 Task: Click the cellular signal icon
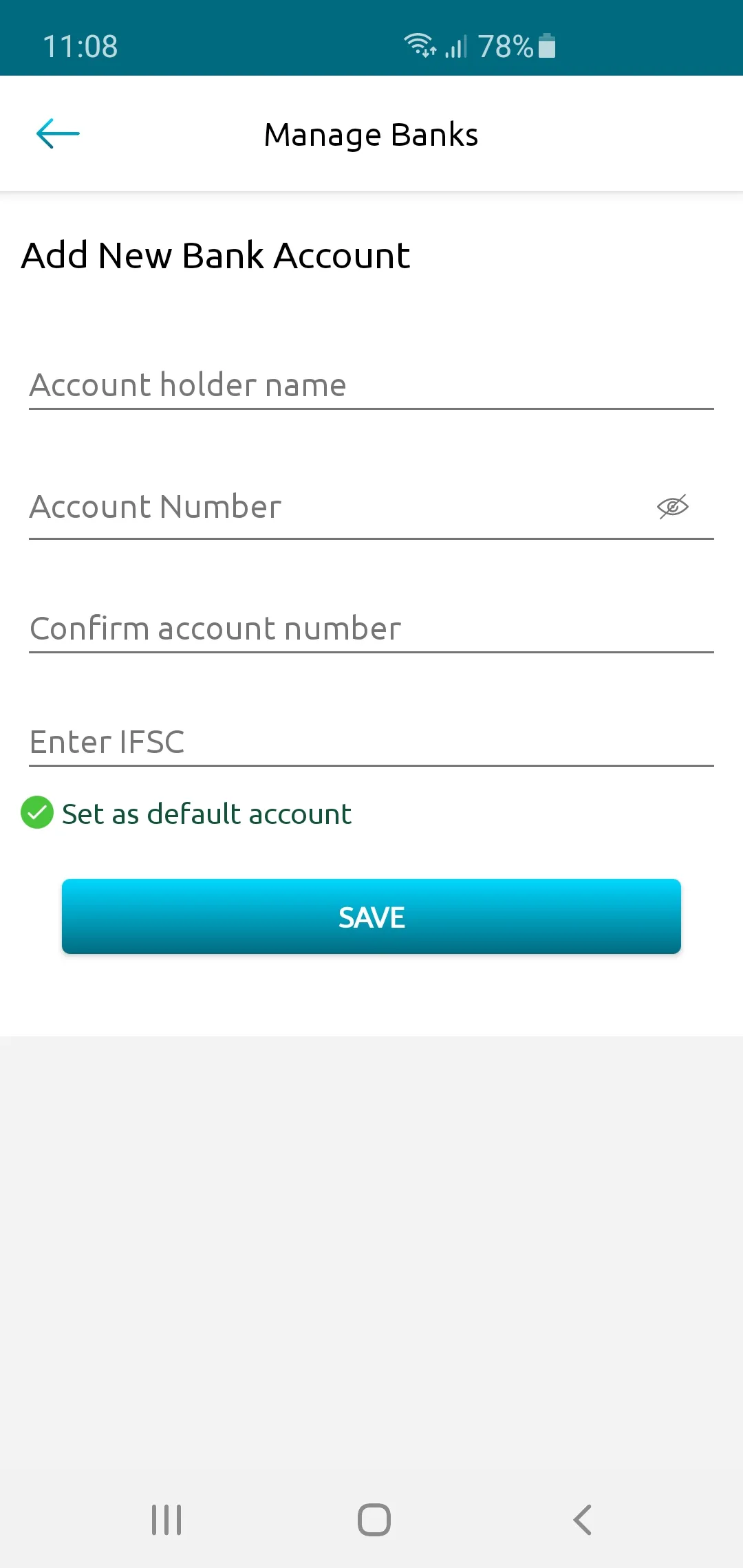(457, 46)
